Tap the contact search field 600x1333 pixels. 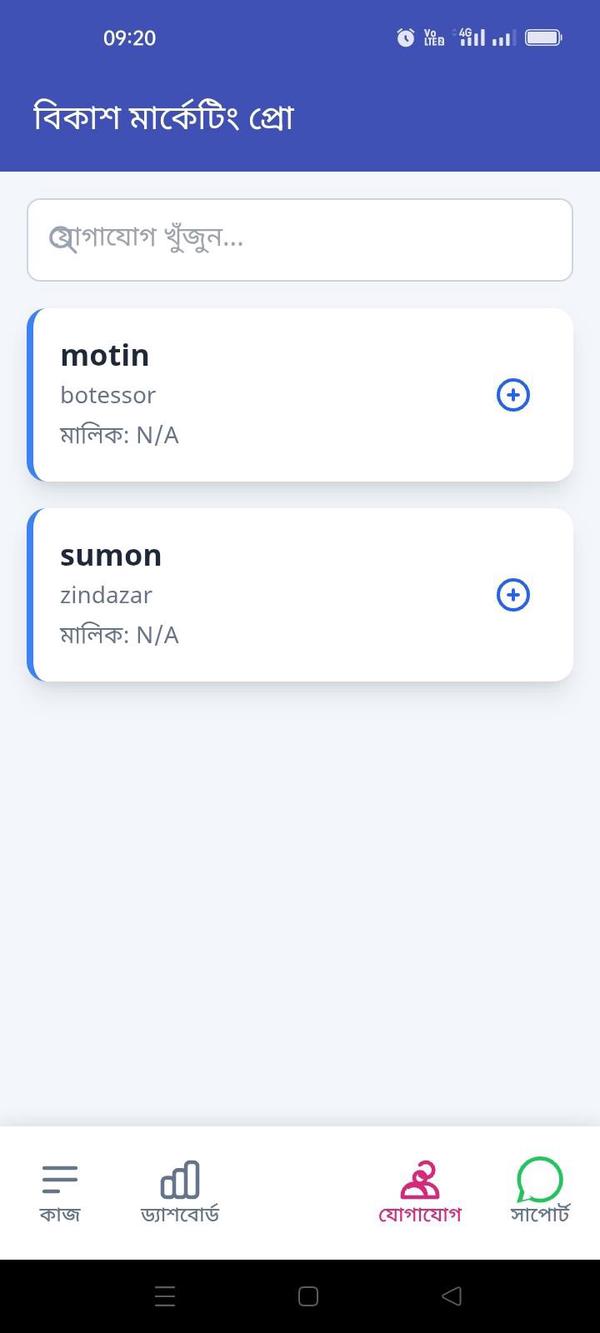[x=300, y=239]
